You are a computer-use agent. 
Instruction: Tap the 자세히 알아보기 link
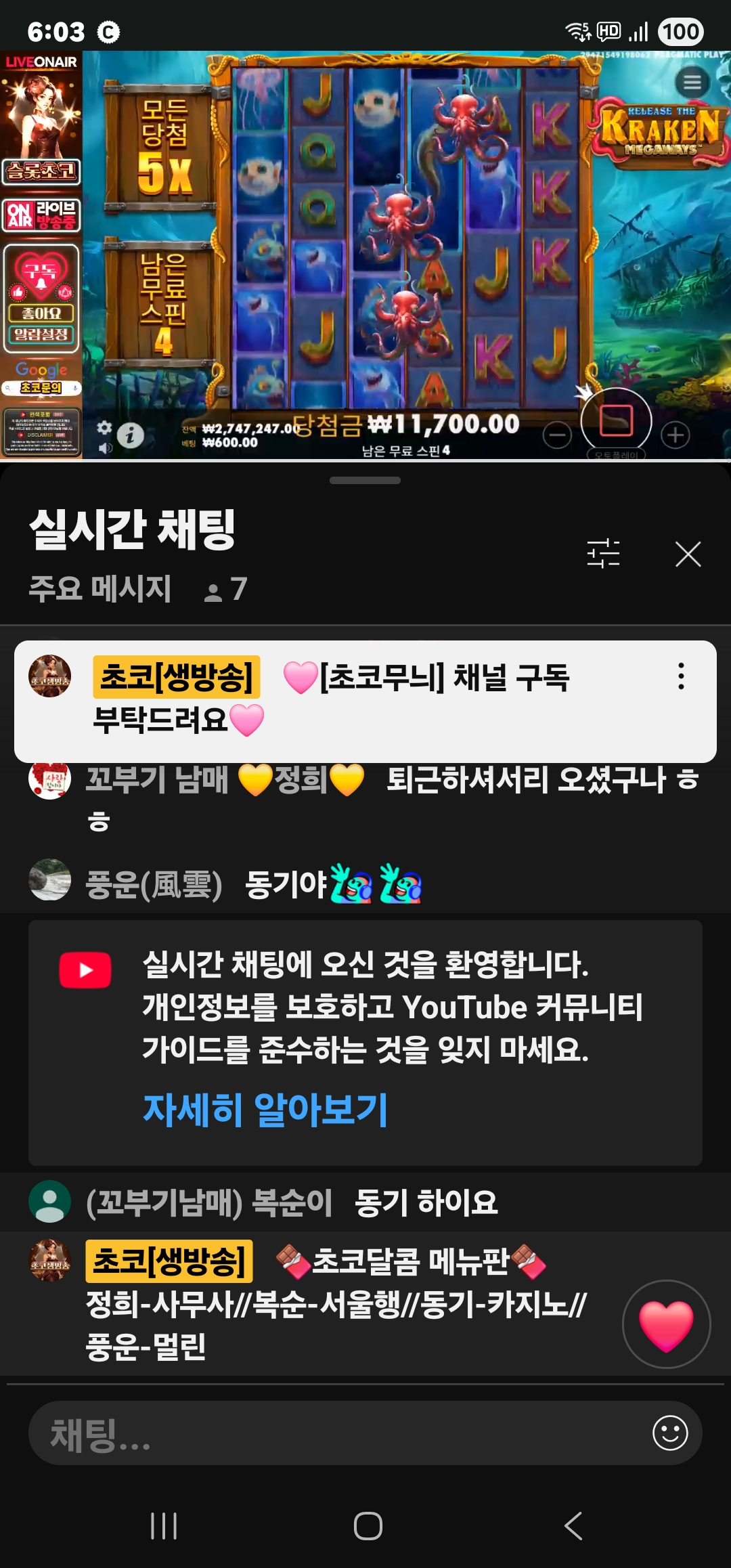point(265,1109)
